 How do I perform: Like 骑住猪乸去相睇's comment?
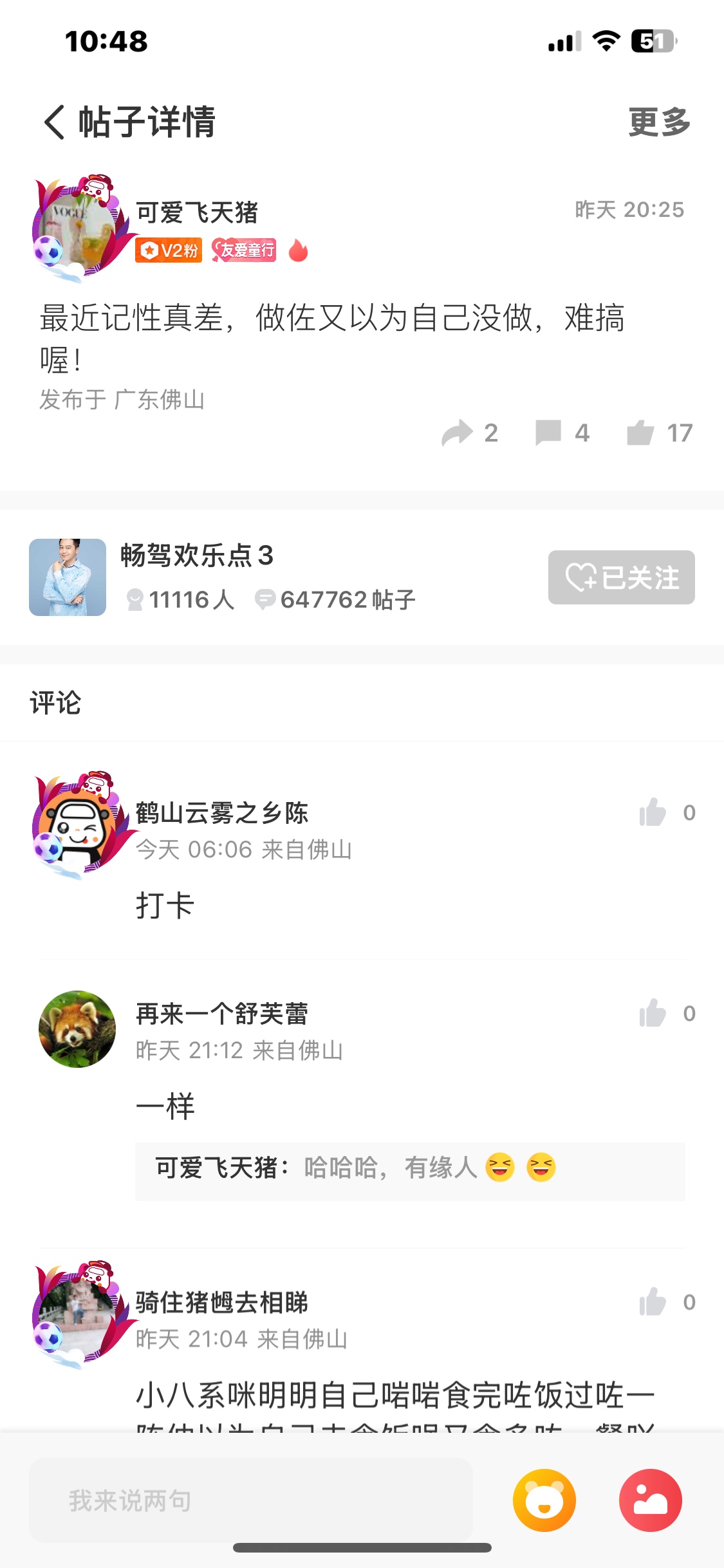653,1302
